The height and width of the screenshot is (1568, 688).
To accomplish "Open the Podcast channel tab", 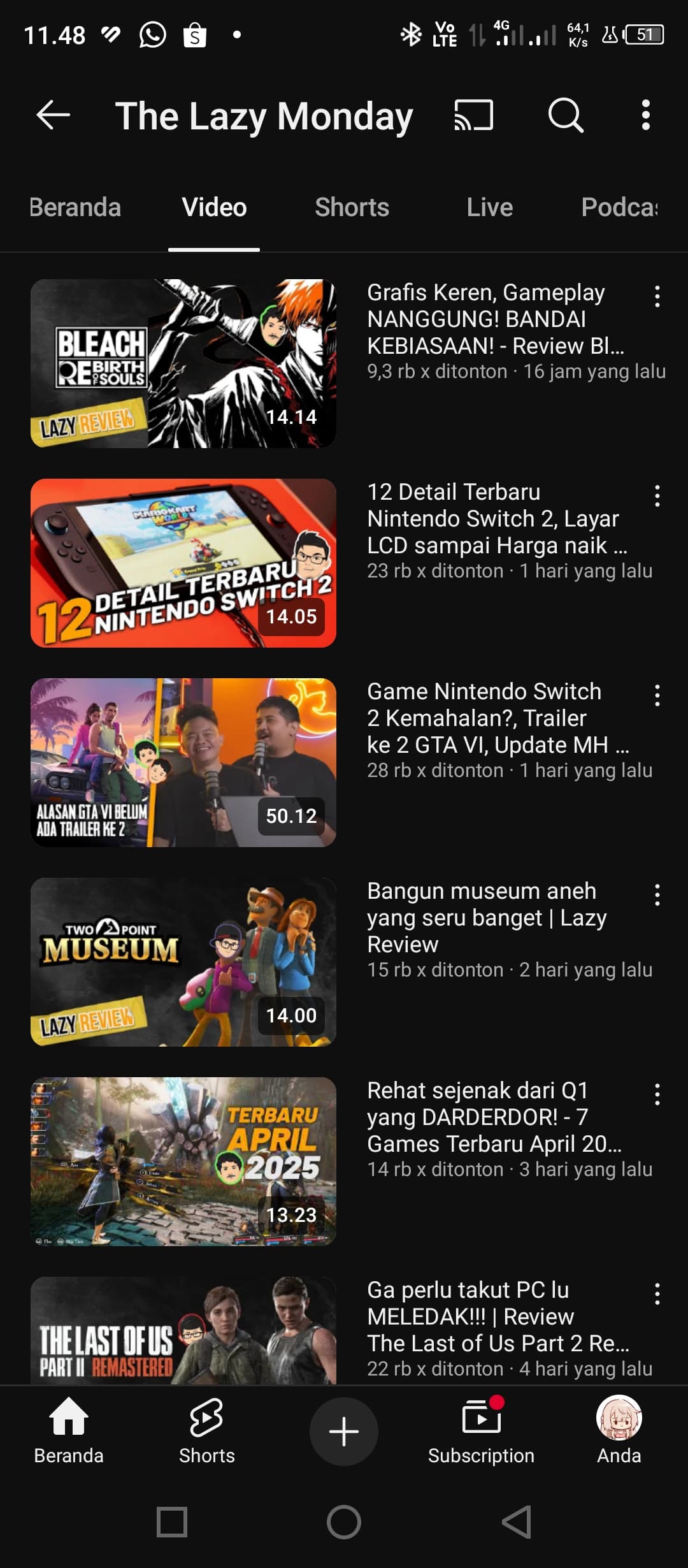I will pyautogui.click(x=619, y=208).
